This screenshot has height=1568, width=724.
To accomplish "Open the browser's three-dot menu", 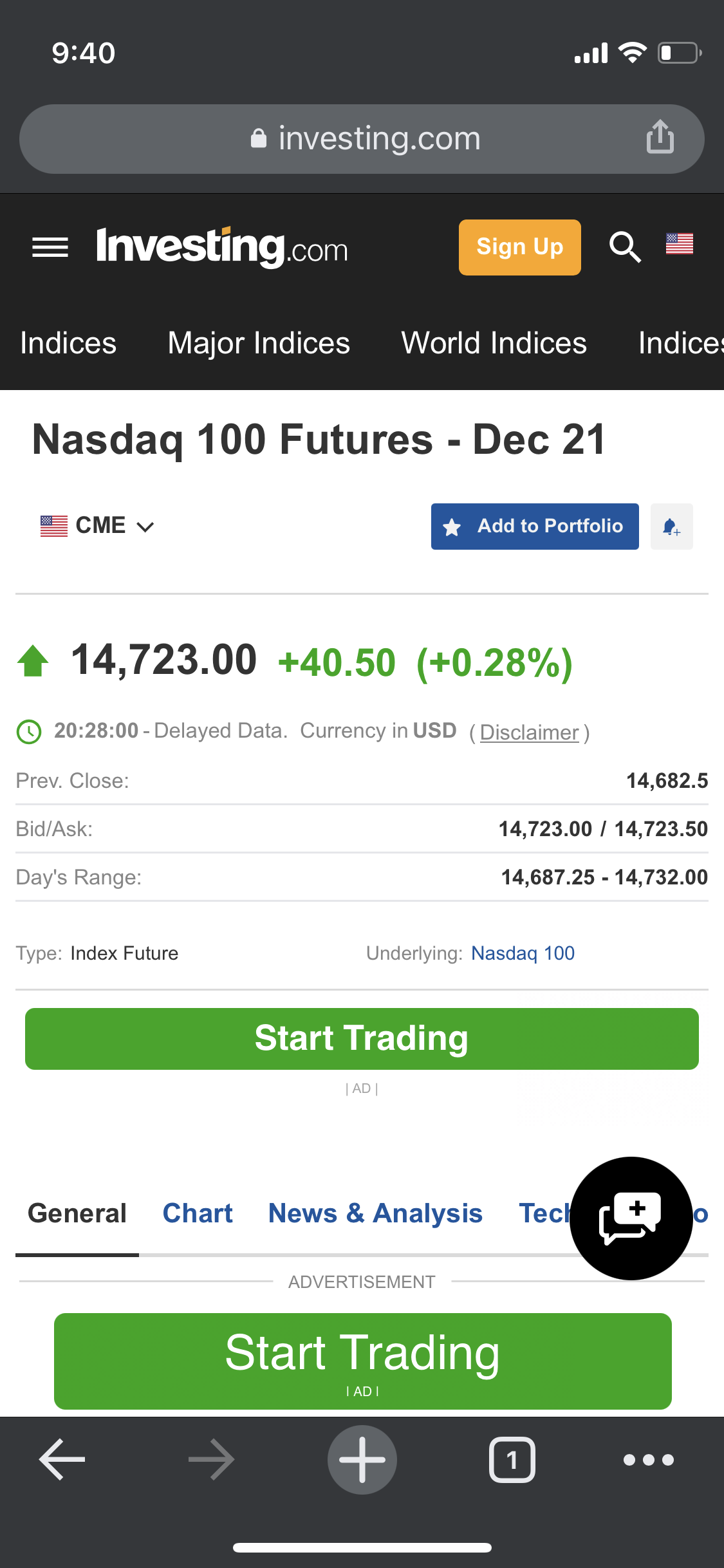I will click(648, 1459).
